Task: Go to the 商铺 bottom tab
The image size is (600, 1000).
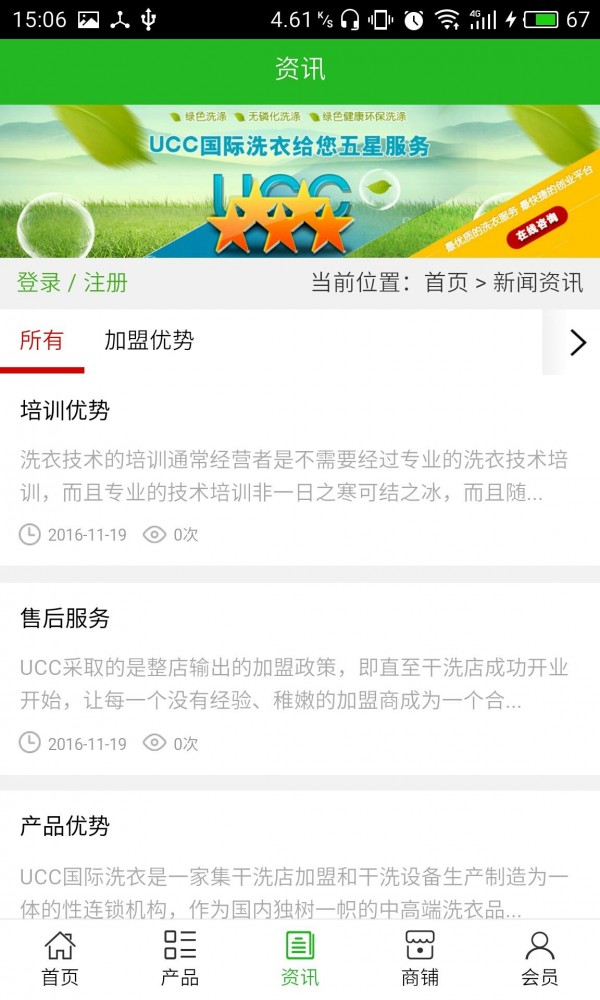Action: tap(420, 959)
